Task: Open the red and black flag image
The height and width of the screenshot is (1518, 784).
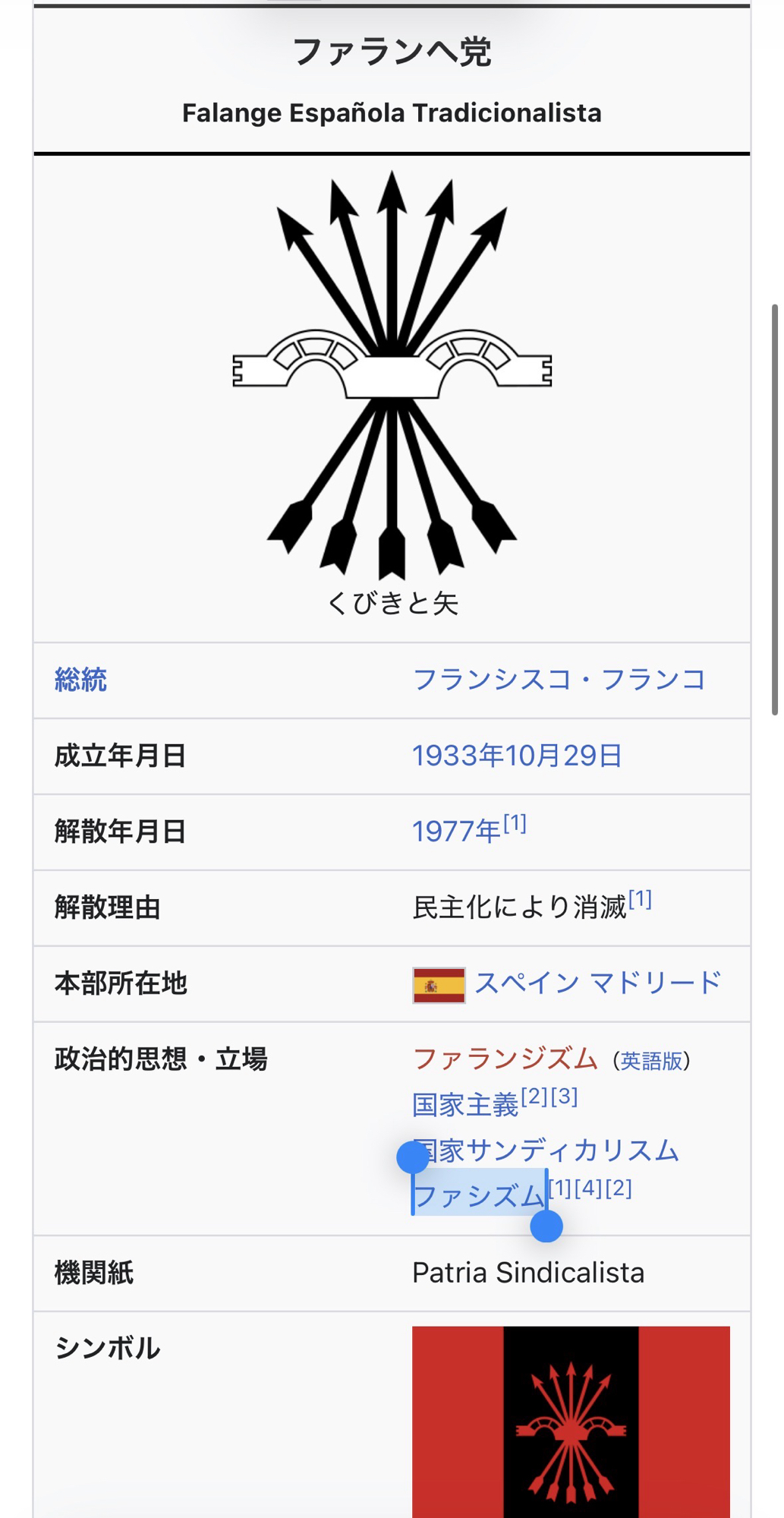Action: click(x=571, y=1422)
